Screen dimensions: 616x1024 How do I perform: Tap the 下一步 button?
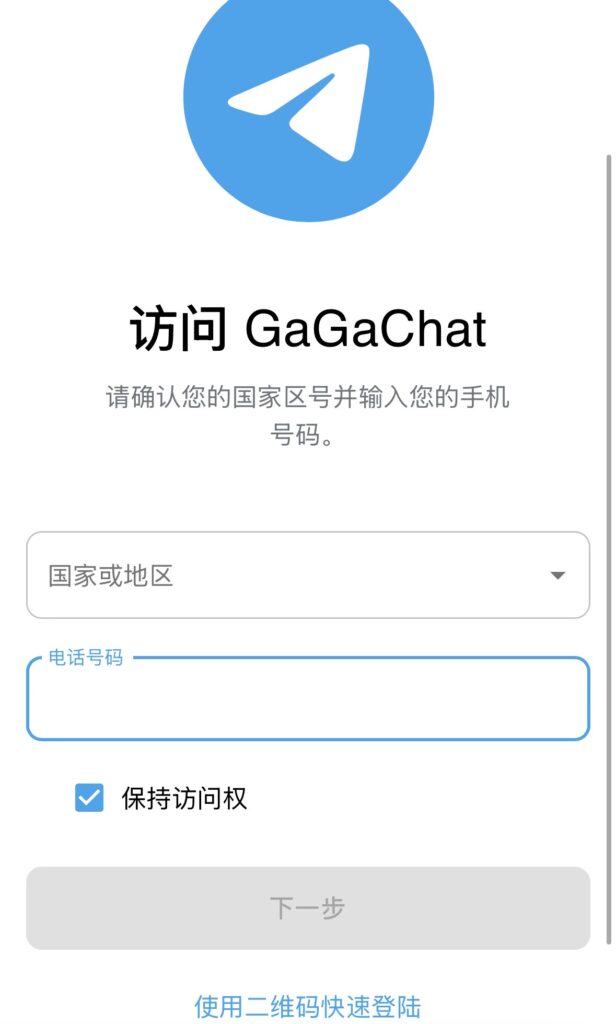coord(307,908)
